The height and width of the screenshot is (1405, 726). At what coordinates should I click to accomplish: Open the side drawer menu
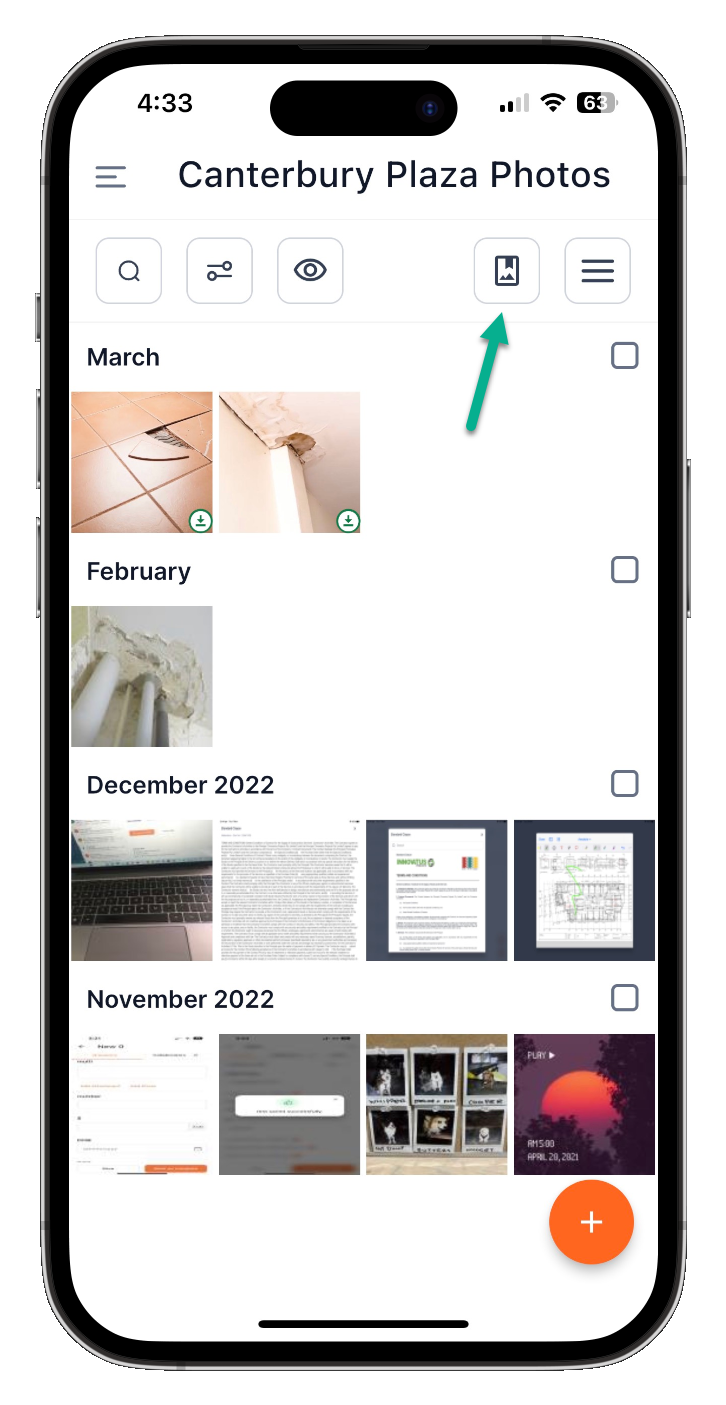111,177
